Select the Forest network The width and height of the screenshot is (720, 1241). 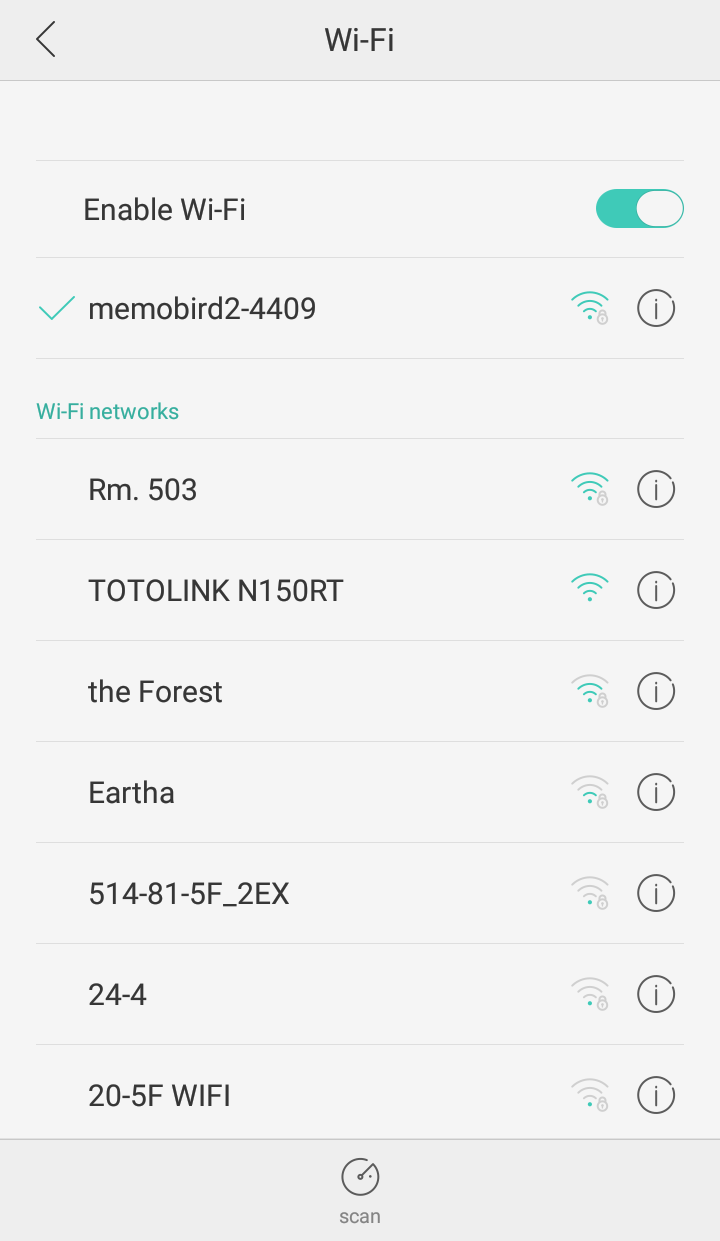click(155, 692)
